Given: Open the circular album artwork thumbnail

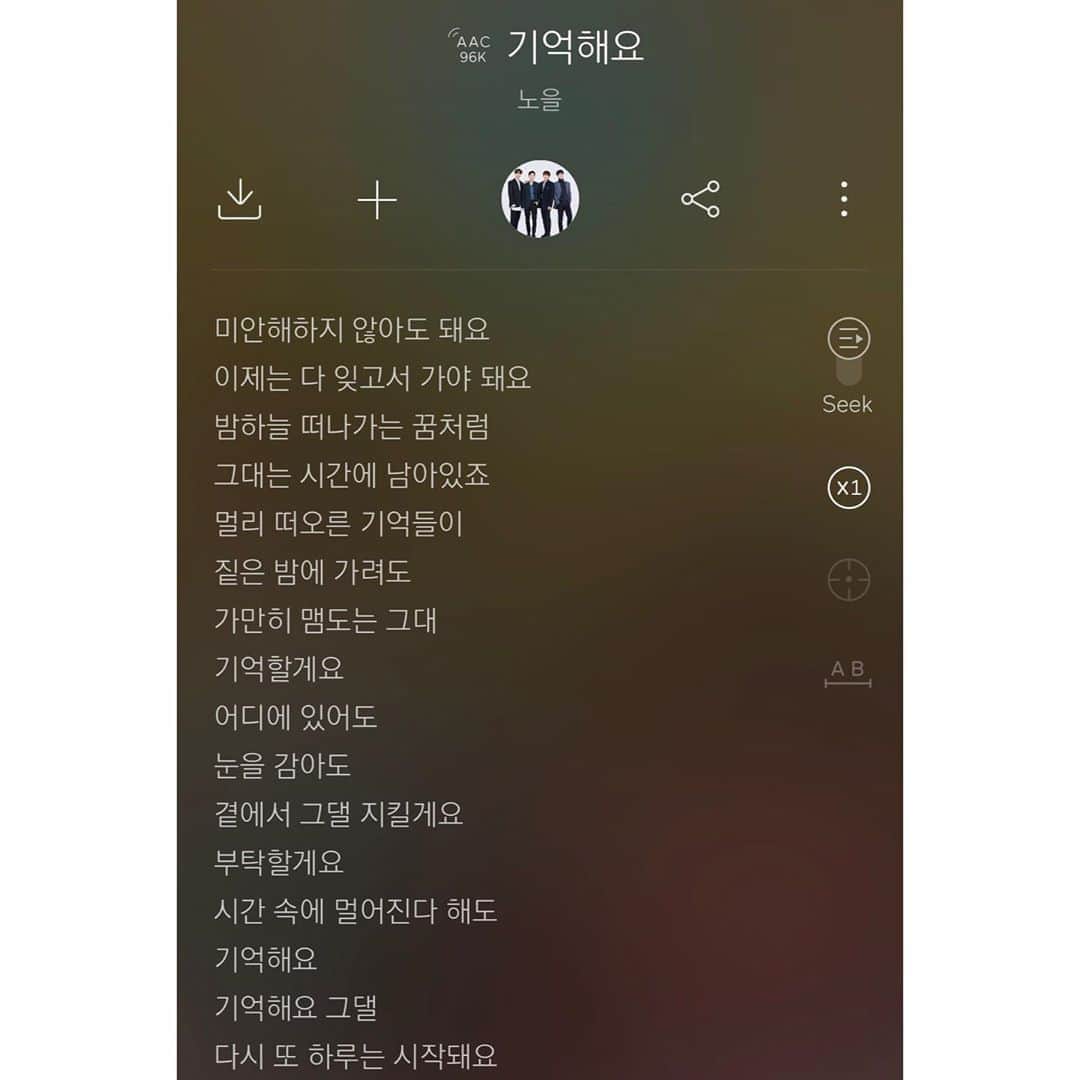Looking at the screenshot, I should [x=540, y=199].
